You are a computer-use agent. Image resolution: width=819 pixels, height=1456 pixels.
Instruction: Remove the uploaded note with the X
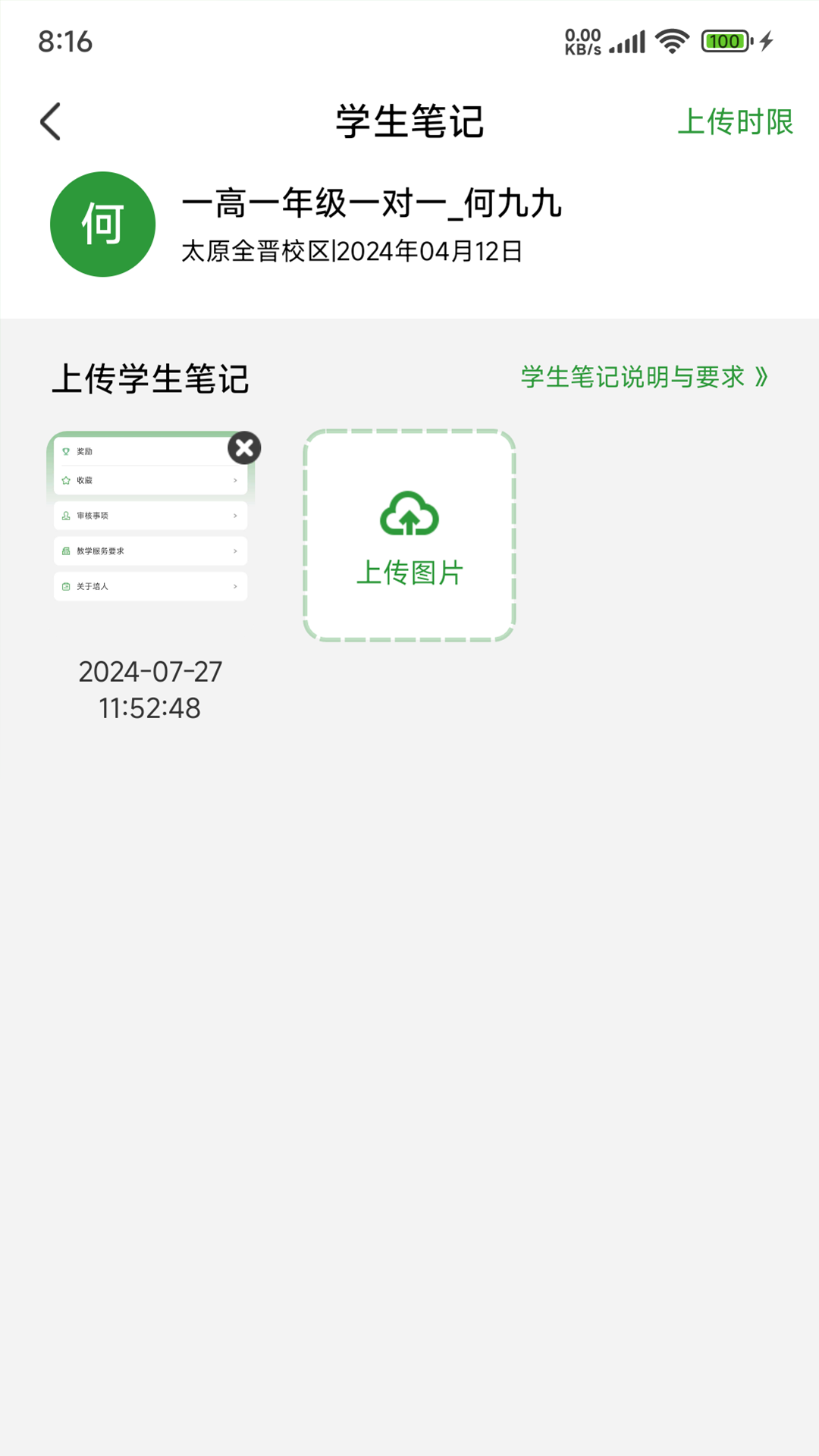pyautogui.click(x=243, y=448)
